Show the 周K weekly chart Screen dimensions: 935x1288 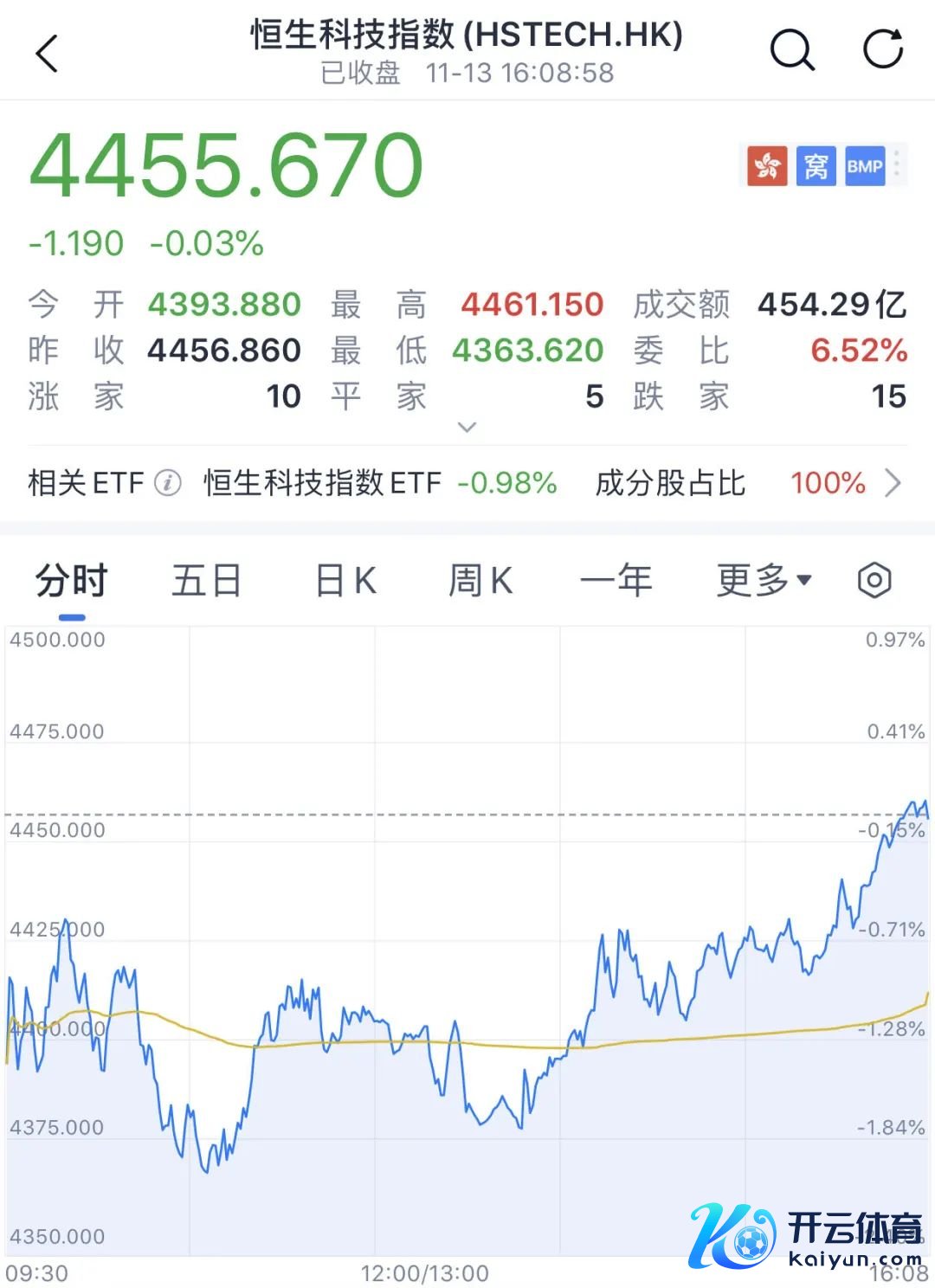480,581
